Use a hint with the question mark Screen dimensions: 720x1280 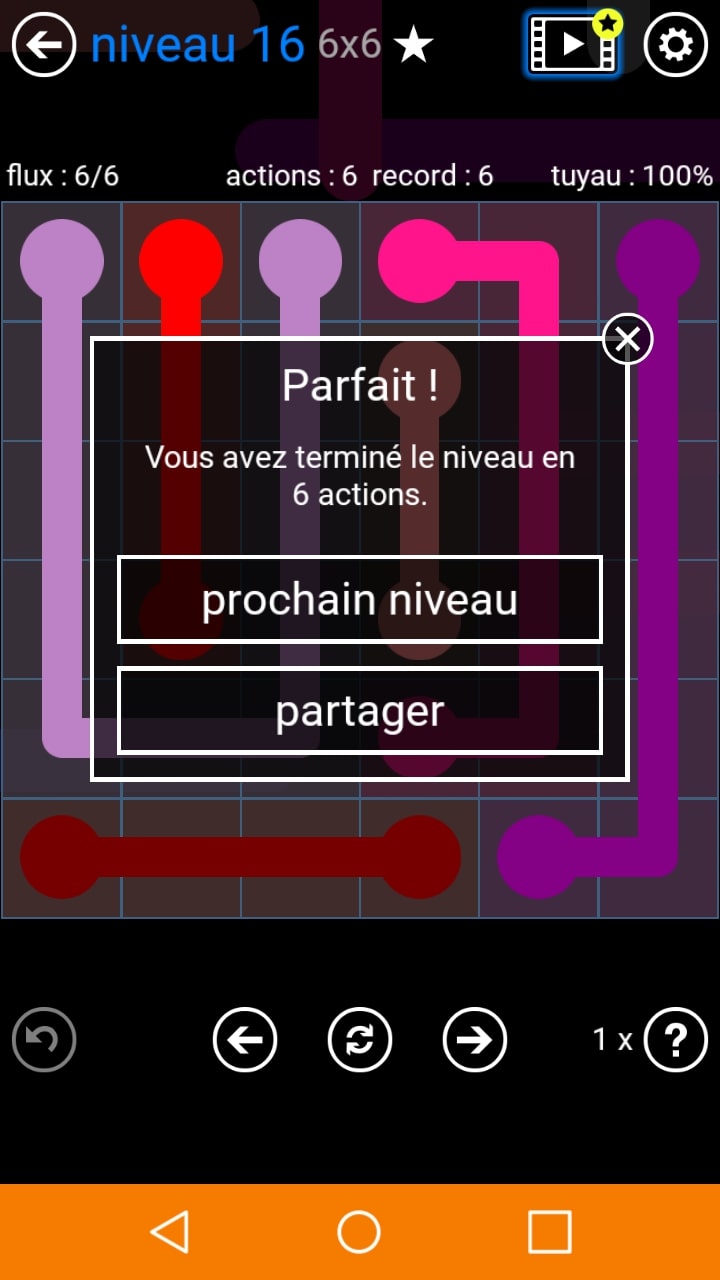[x=675, y=1040]
